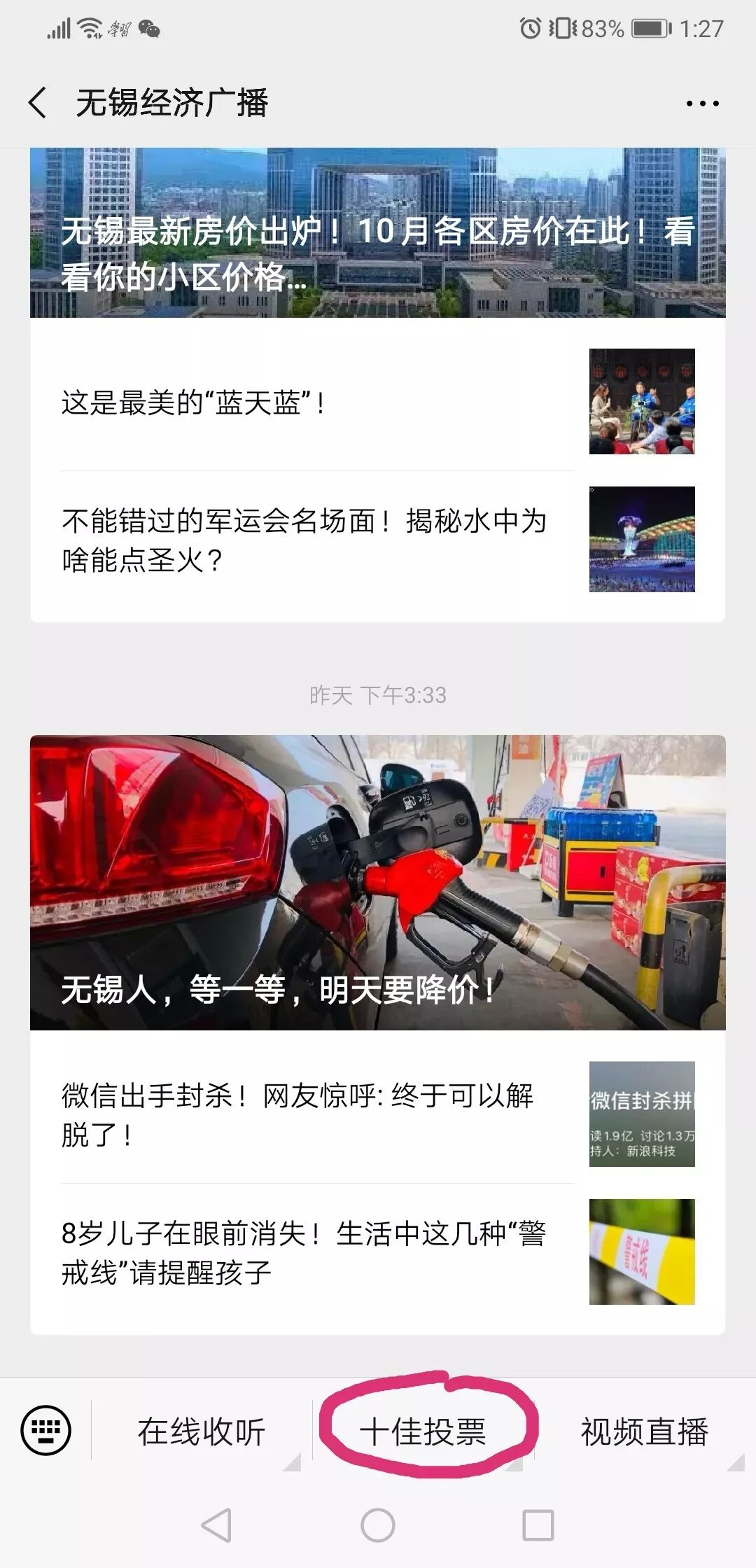Image resolution: width=756 pixels, height=1568 pixels.
Task: Open the article 无锡人，等一等，明天要降价
Action: 377,882
